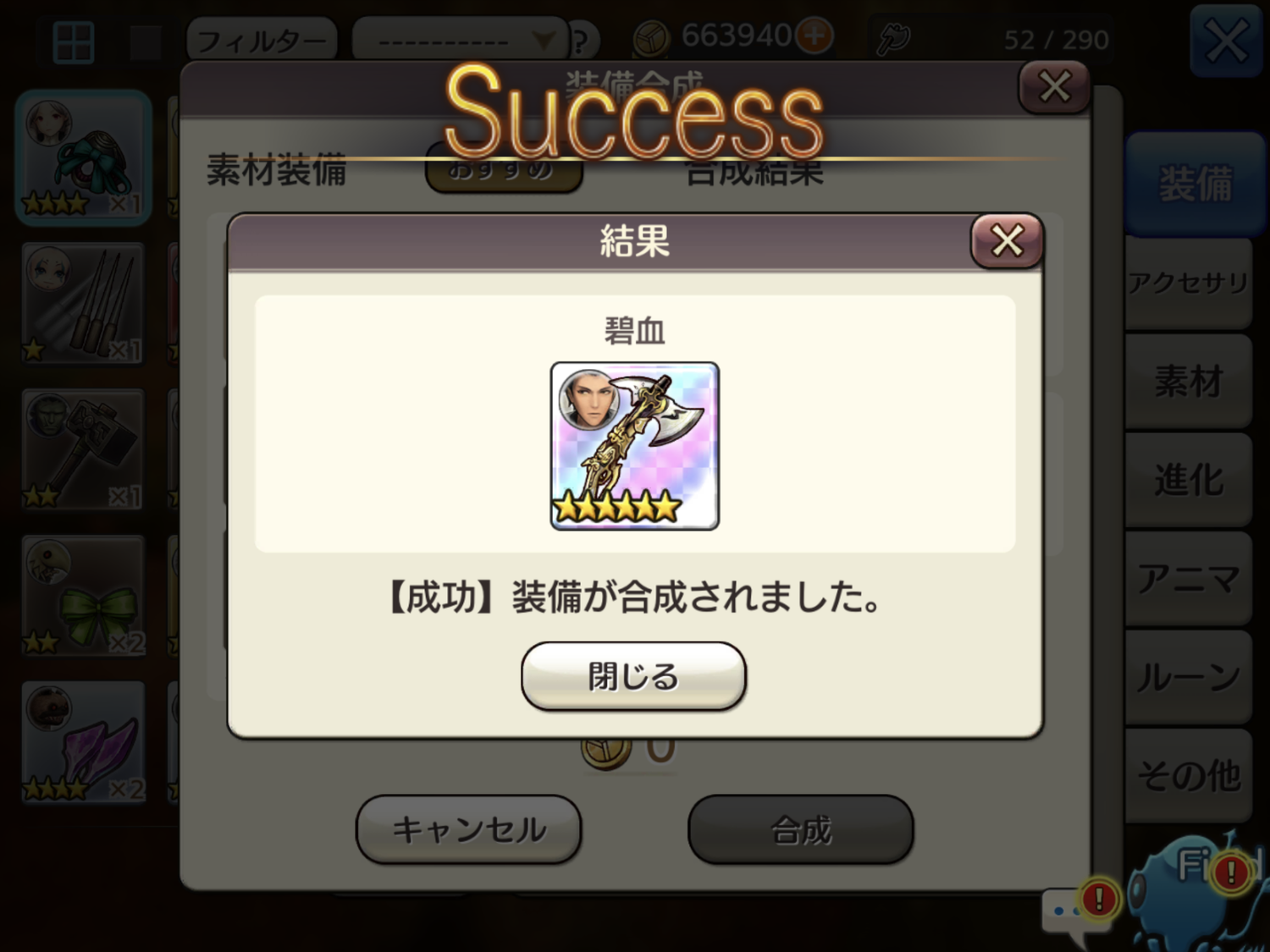The height and width of the screenshot is (952, 1270).
Task: Expand the sort dropdown
Action: pyautogui.click(x=460, y=40)
